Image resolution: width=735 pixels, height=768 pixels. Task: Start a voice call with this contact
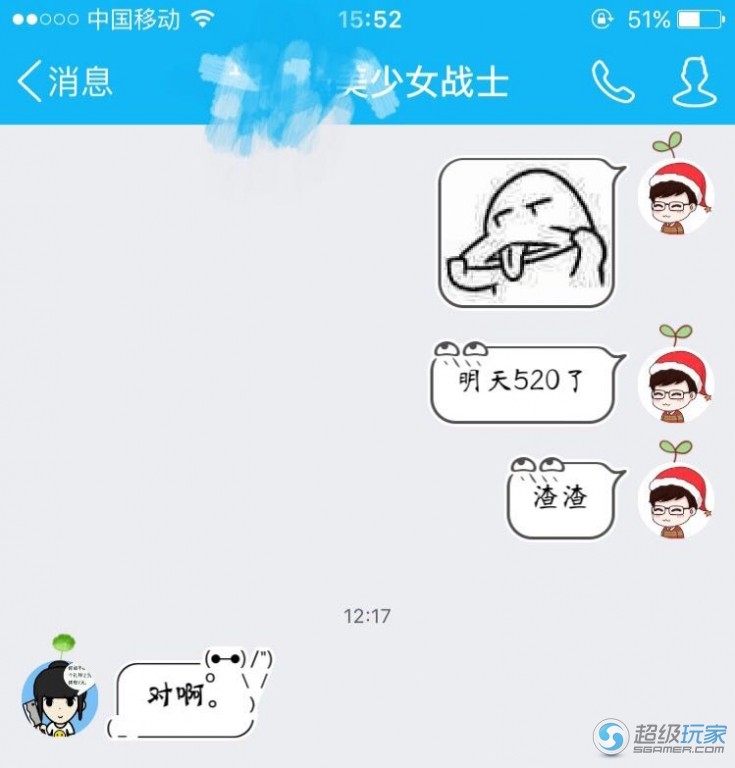click(612, 82)
